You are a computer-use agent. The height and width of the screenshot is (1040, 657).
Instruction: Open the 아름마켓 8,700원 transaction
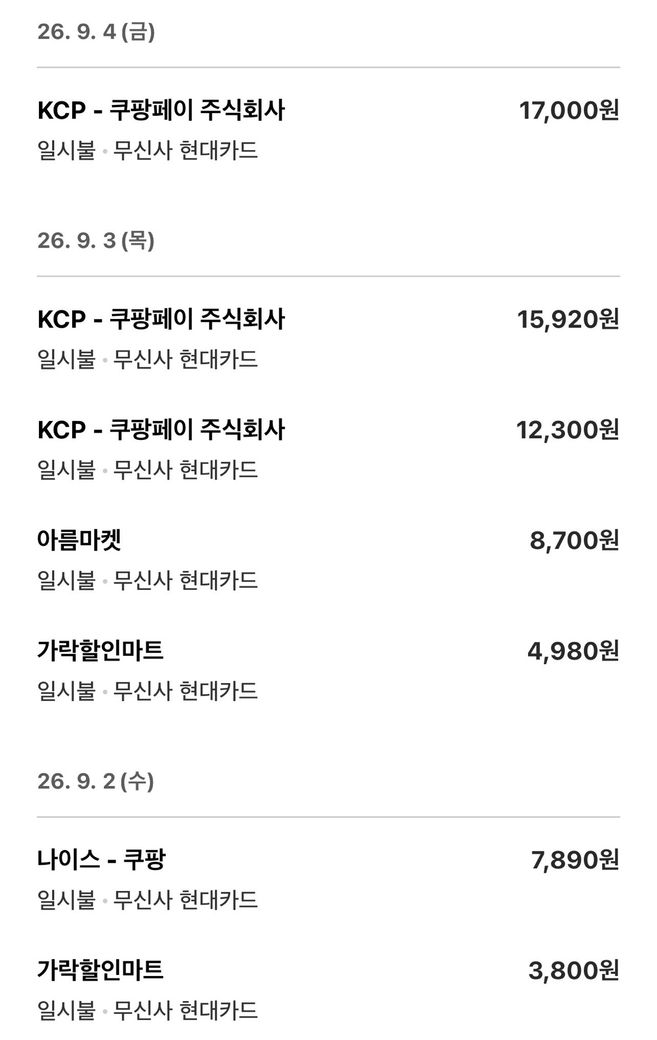pos(328,560)
